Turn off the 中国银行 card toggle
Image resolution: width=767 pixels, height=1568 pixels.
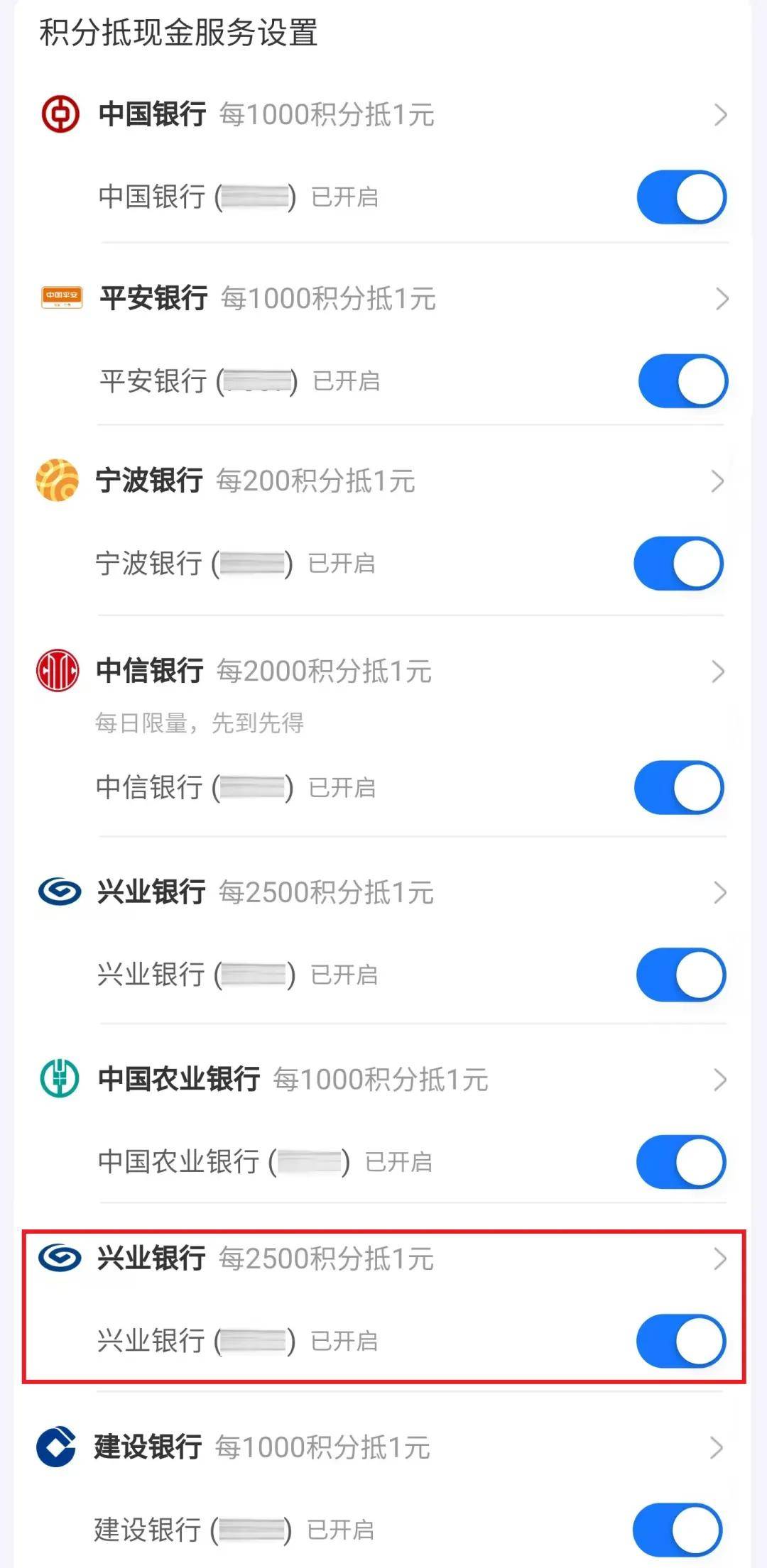[x=682, y=197]
